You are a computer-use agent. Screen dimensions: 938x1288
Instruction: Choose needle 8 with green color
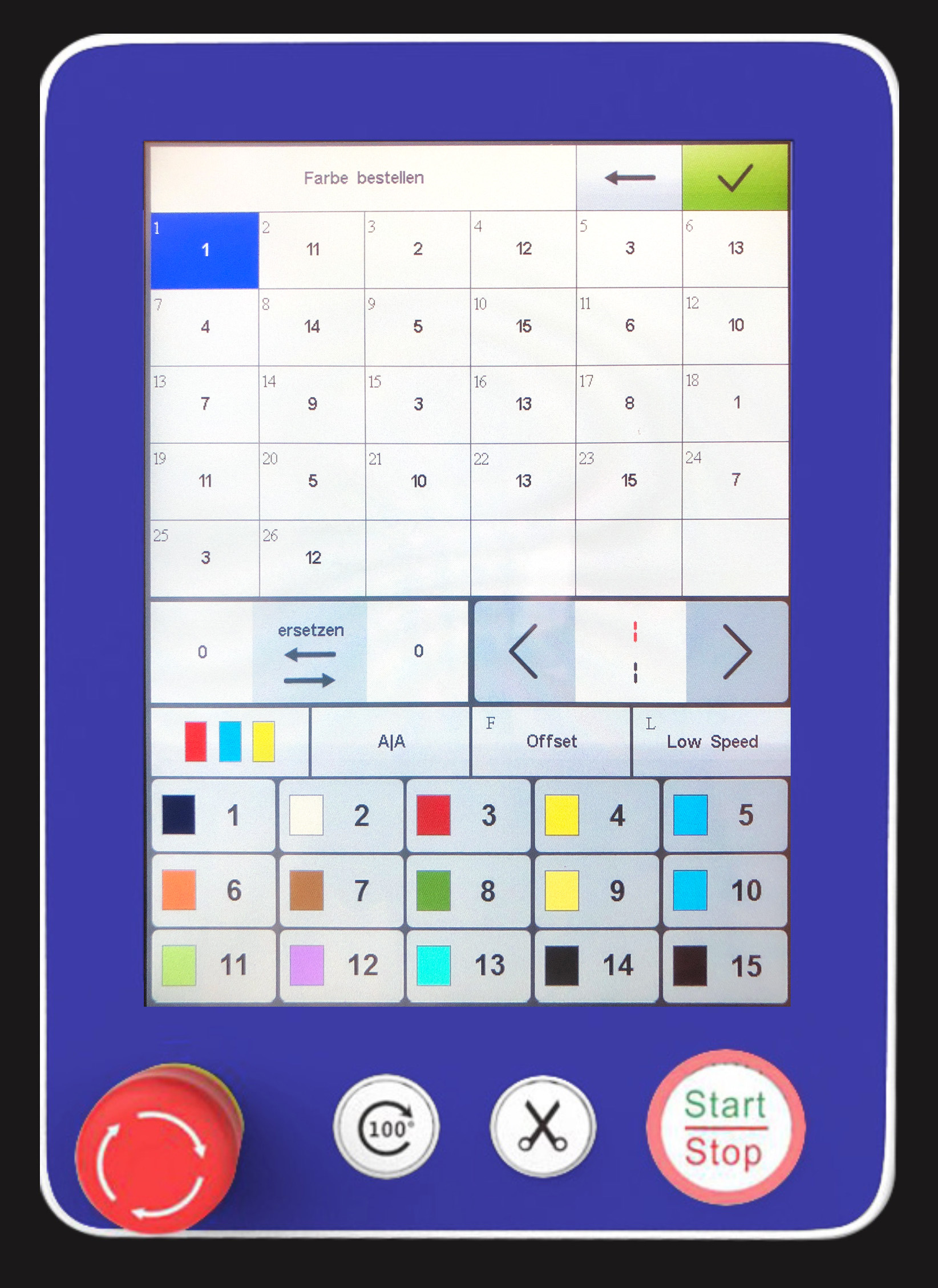pyautogui.click(x=468, y=890)
